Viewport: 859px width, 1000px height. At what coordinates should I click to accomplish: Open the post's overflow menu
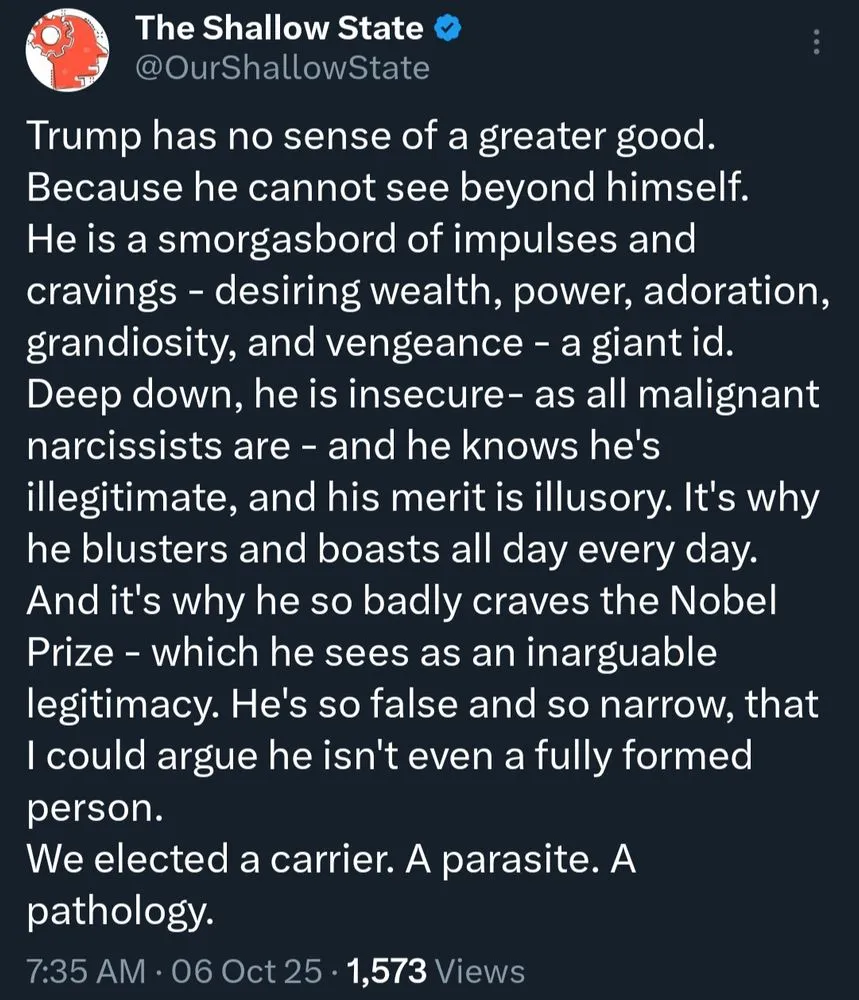point(816,43)
